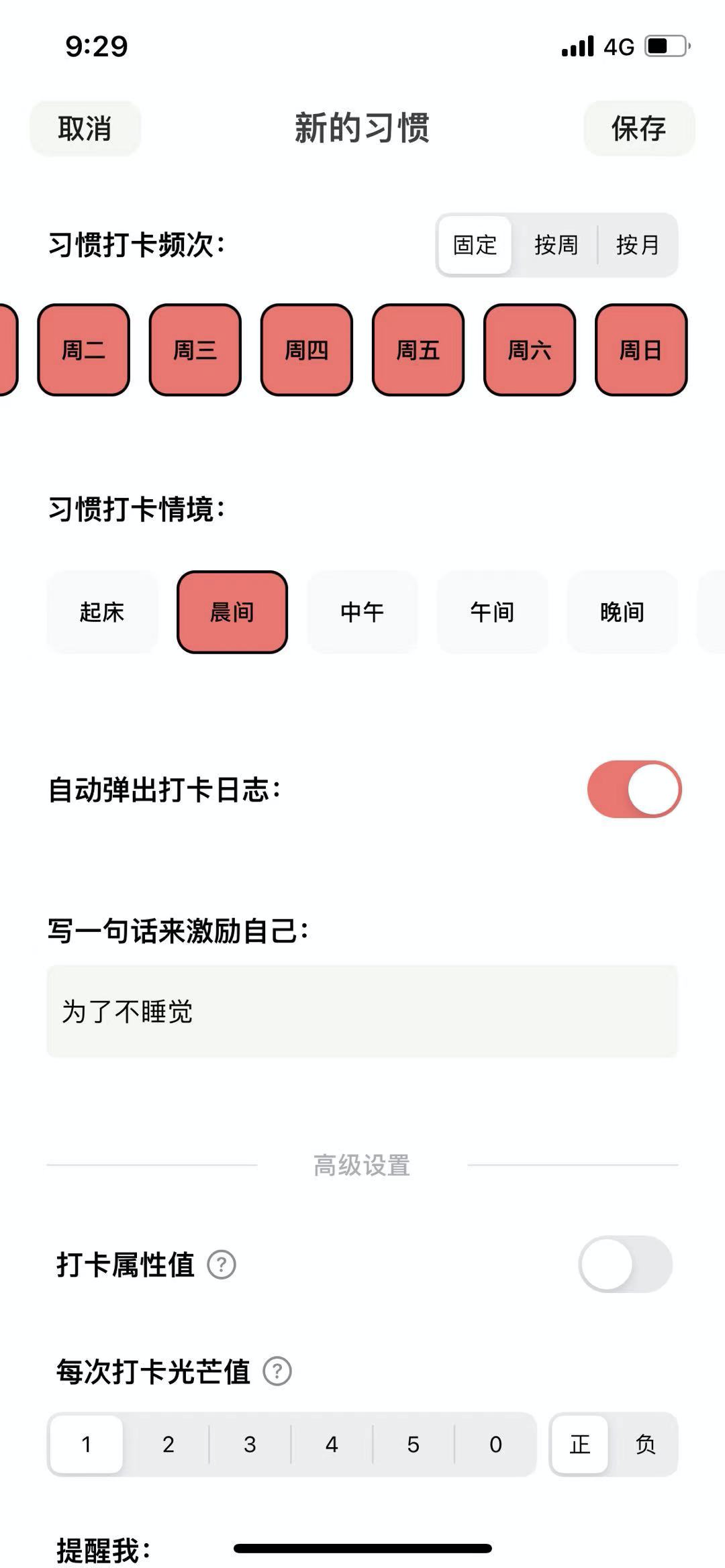Tap 取消 to cancel the new habit

coord(85,128)
